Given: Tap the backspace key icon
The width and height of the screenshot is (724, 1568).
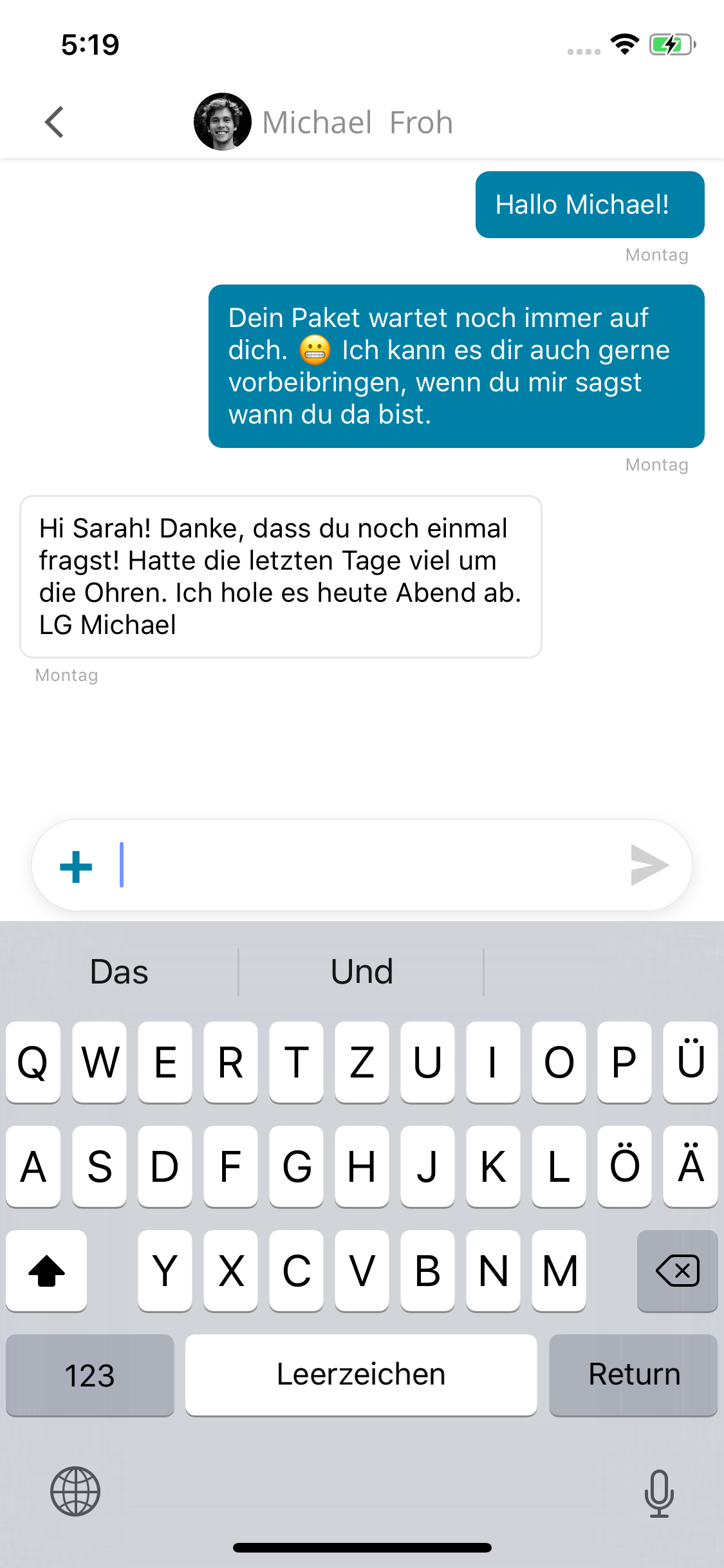Looking at the screenshot, I should (677, 1271).
